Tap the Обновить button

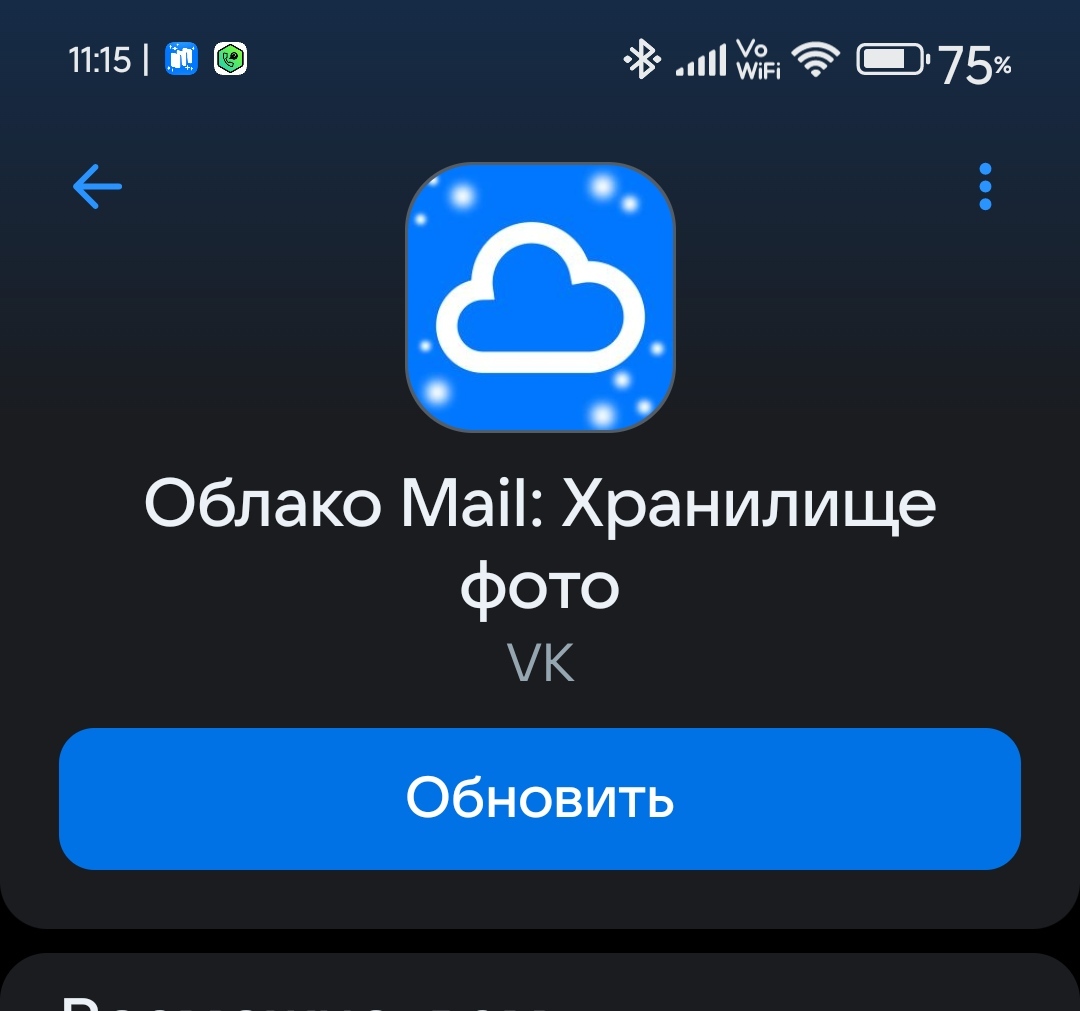click(x=540, y=798)
